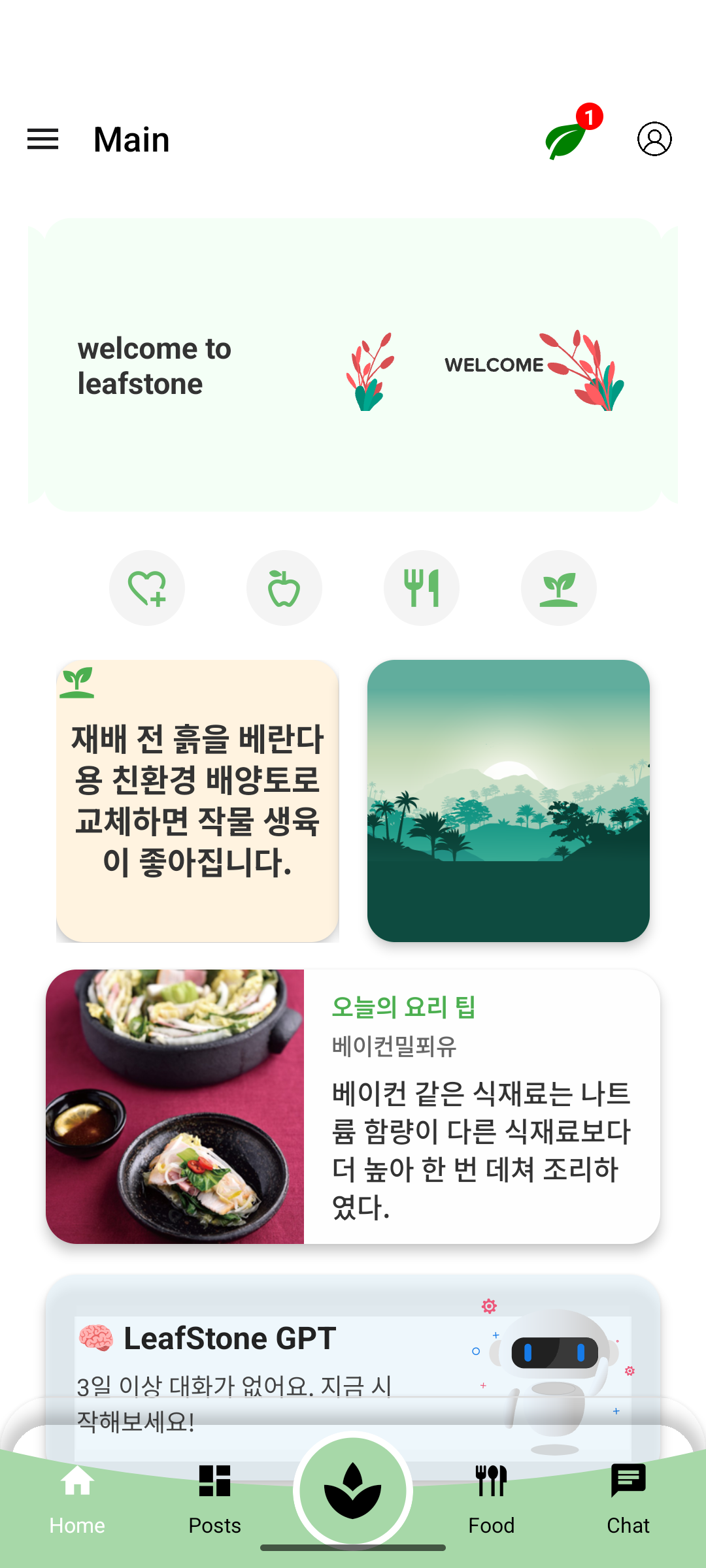The image size is (706, 1568).
Task: Open the leaf notification icon with badge
Action: [x=566, y=139]
